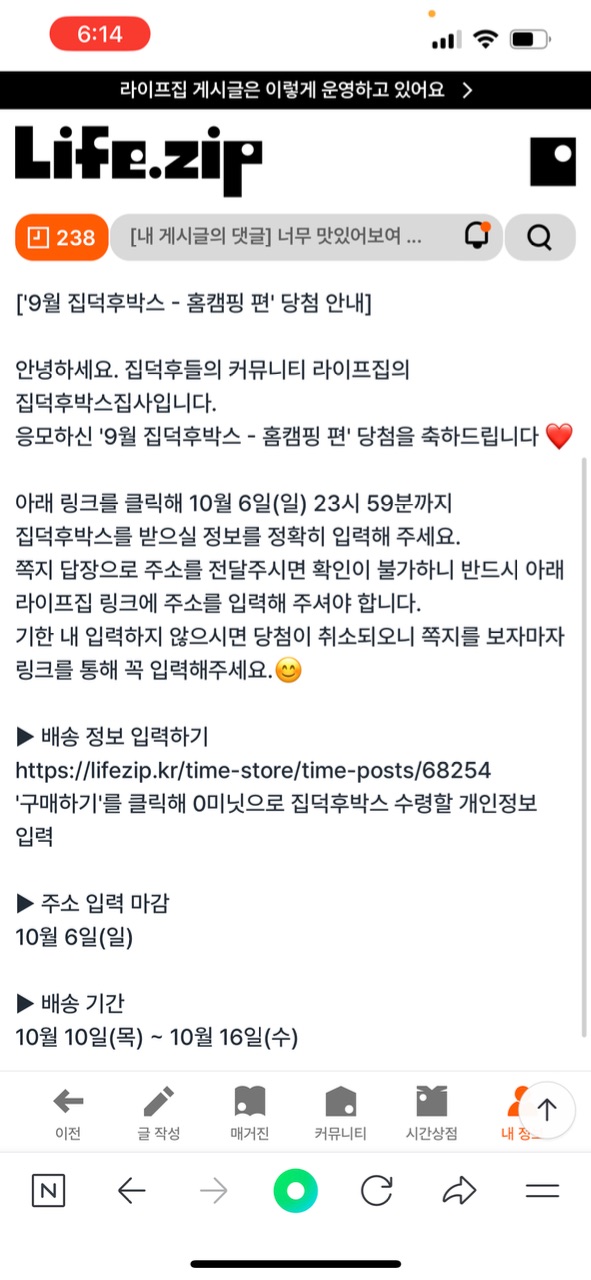591x1280 pixels.
Task: Go to the Naver browser home button
Action: click(x=295, y=1190)
